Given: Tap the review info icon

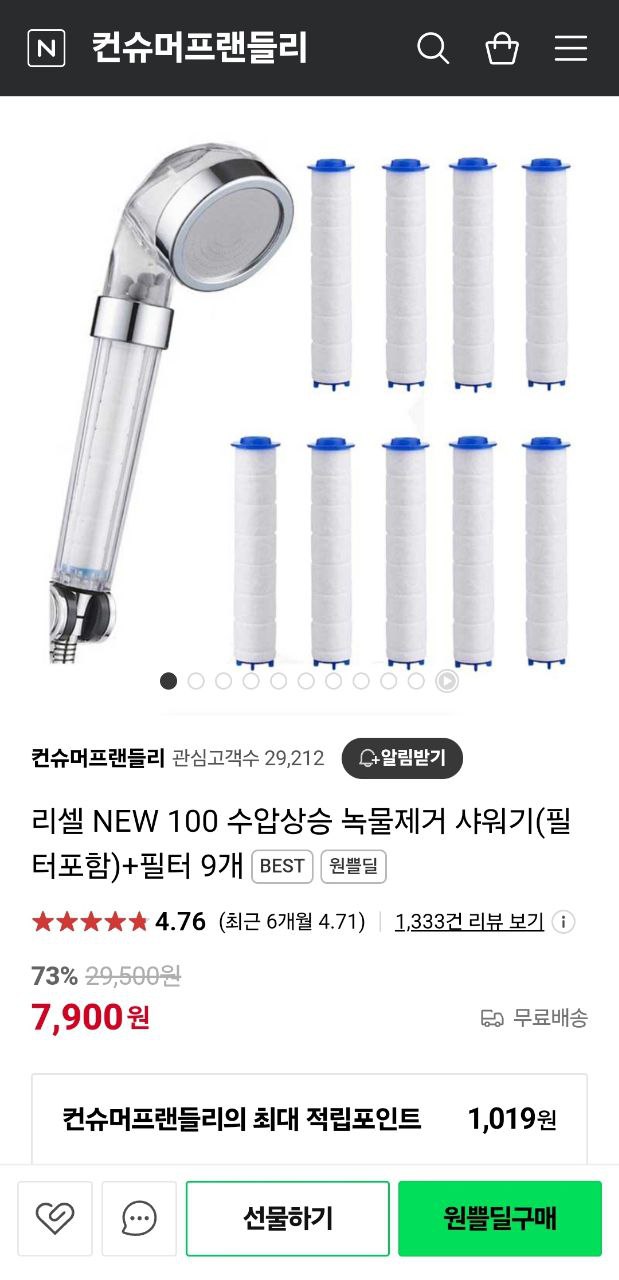Looking at the screenshot, I should coord(564,921).
